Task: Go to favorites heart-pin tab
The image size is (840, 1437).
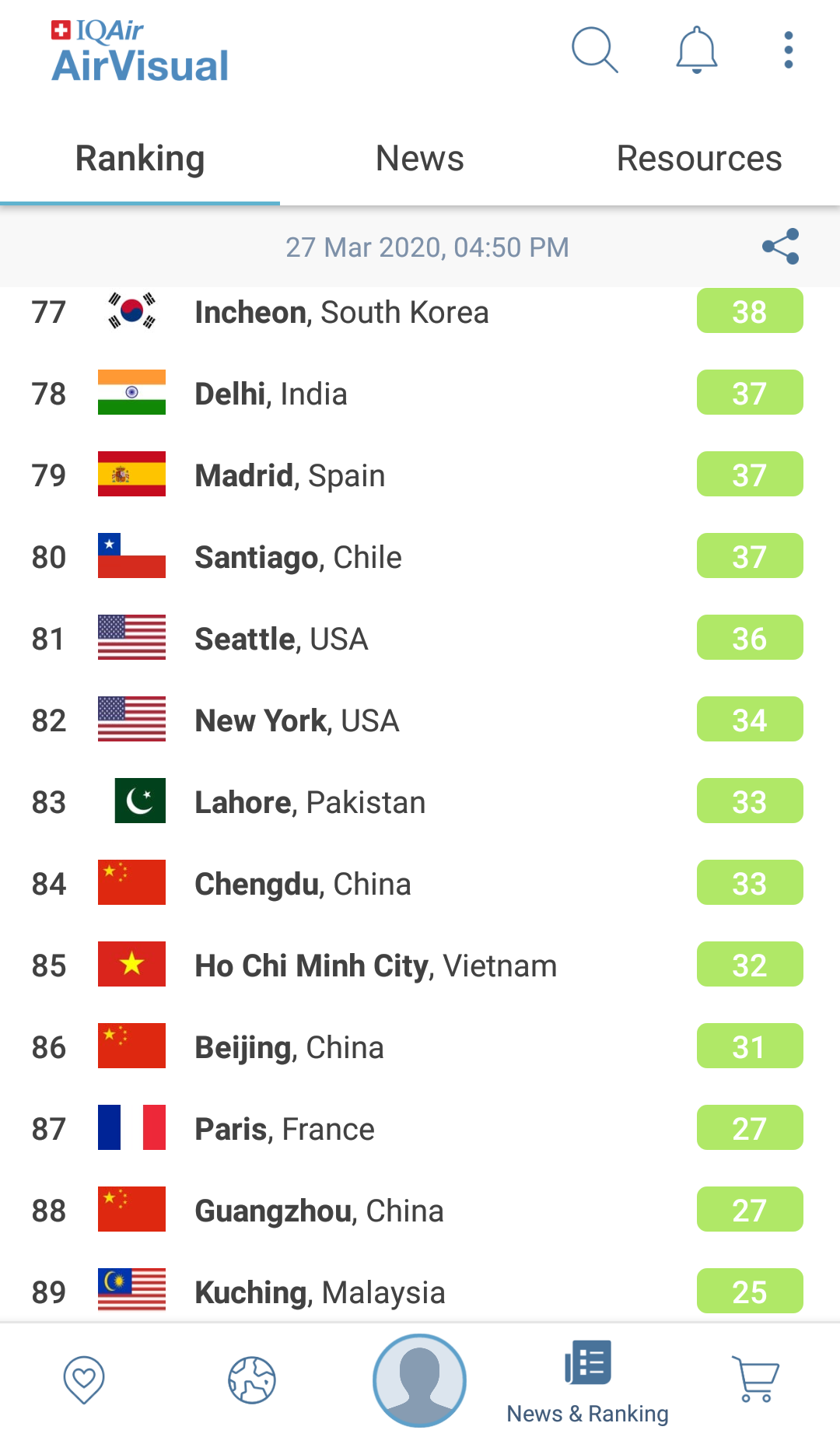Action: click(84, 1380)
